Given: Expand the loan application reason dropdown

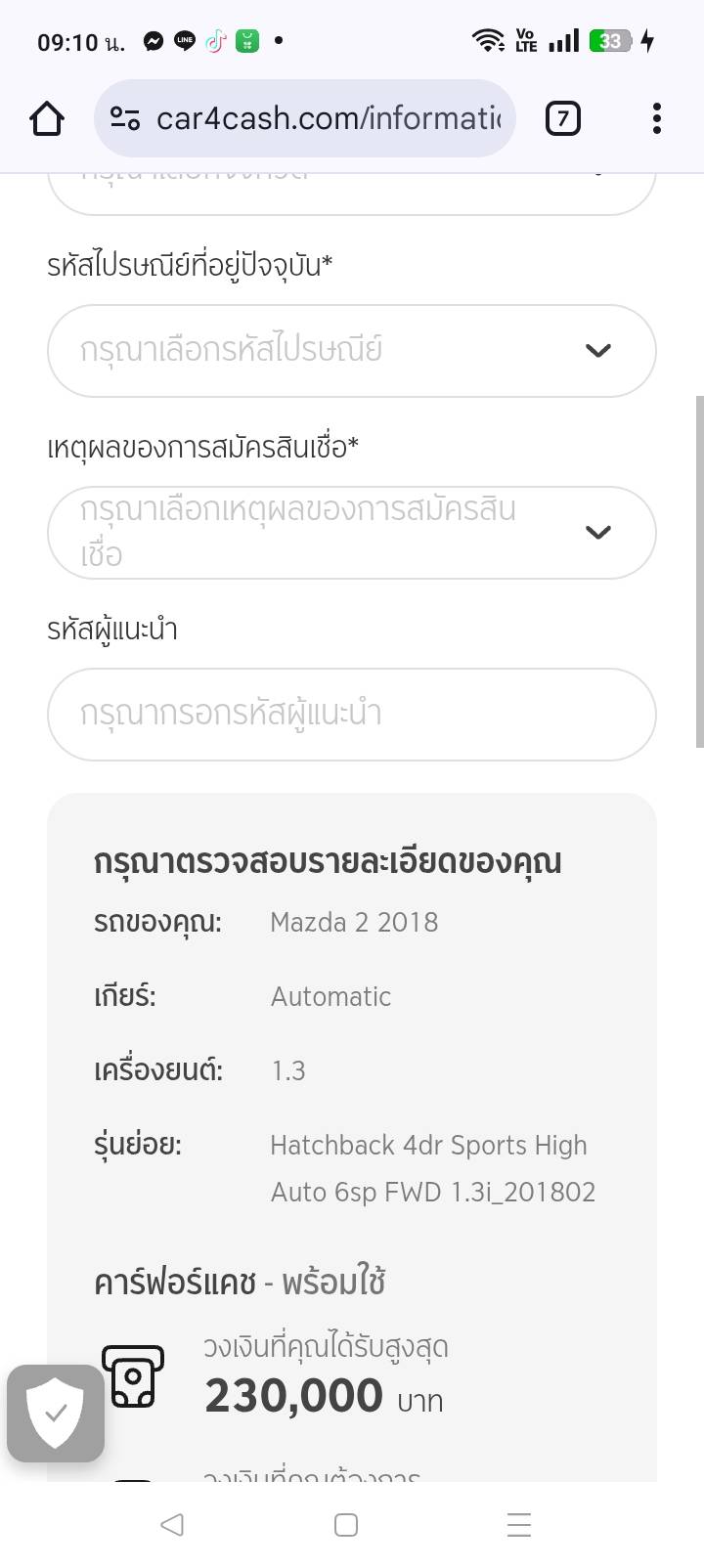Looking at the screenshot, I should pyautogui.click(x=351, y=533).
